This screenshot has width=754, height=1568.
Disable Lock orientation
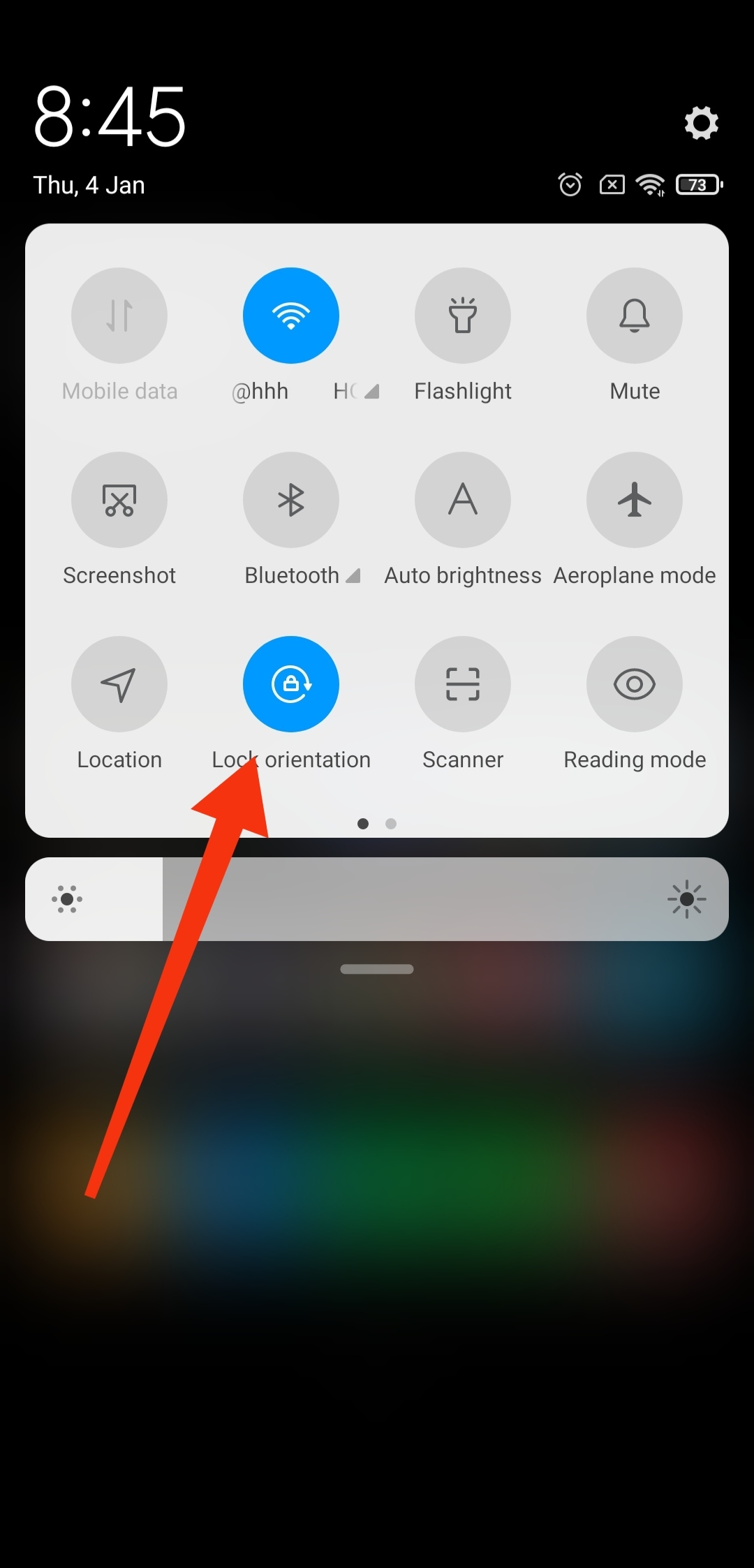[x=291, y=684]
